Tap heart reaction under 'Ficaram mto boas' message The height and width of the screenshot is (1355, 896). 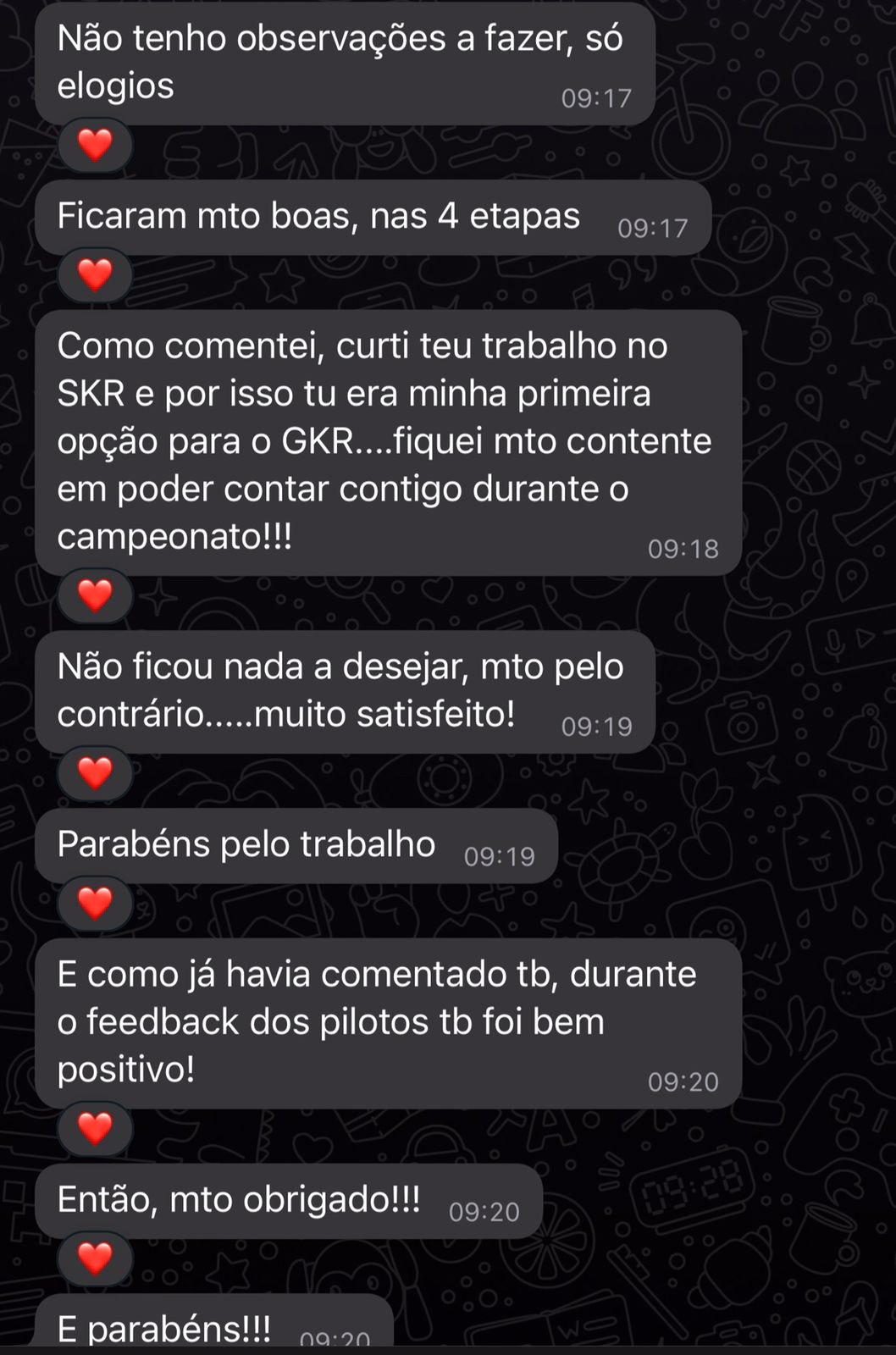click(95, 274)
